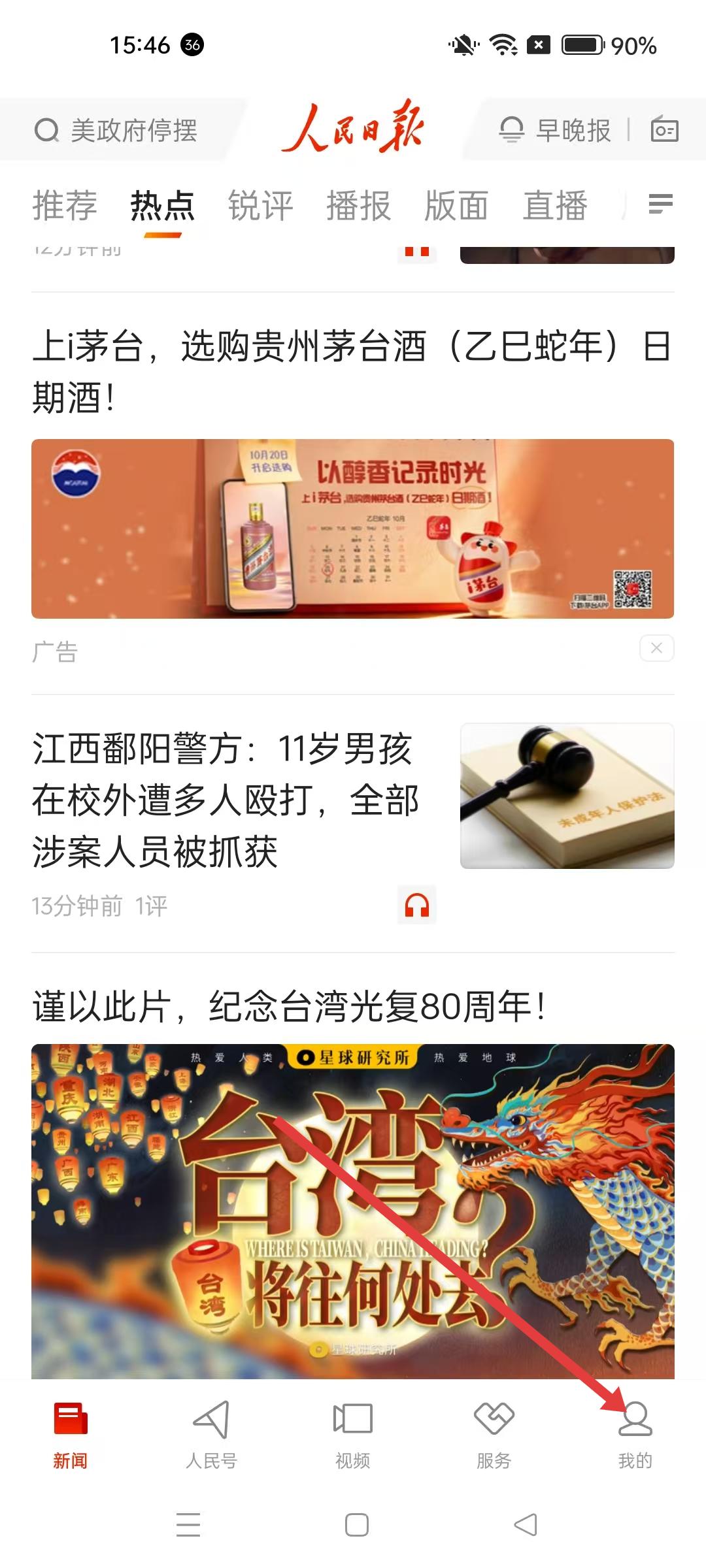Tap the system back button

526,1525
